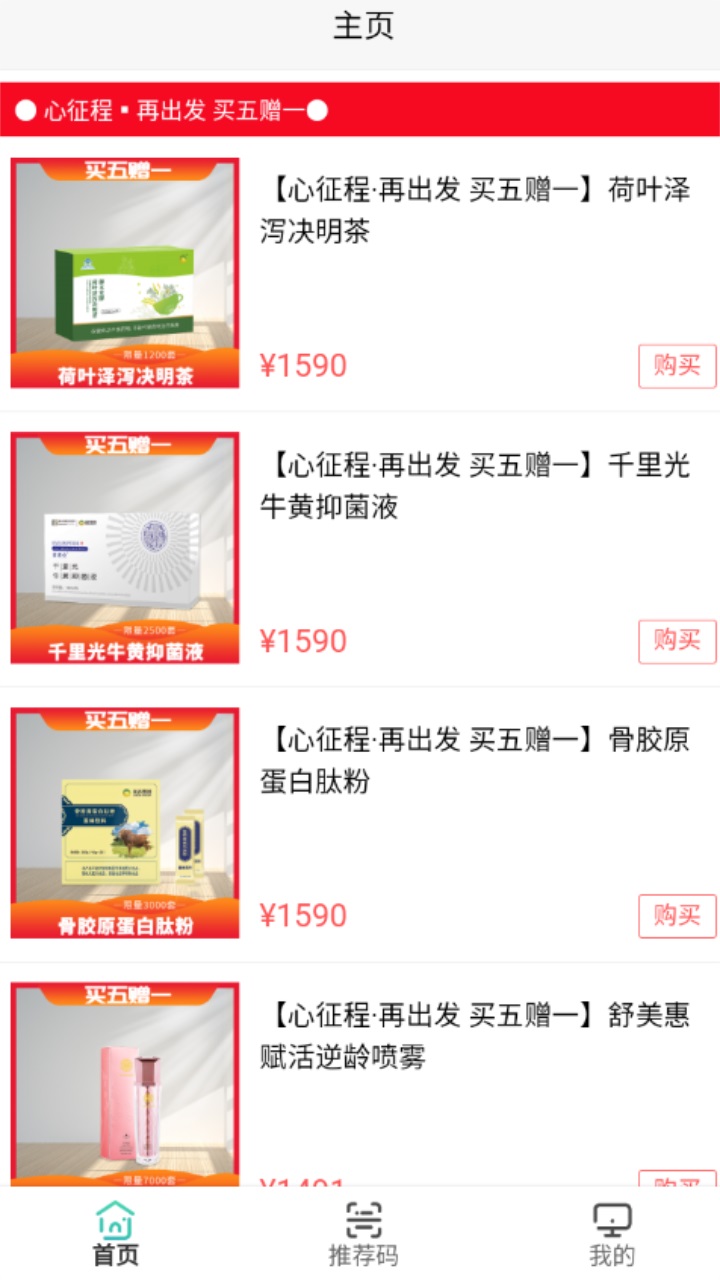Tap the 首页 tab label at bottom
Viewport: 720px width, 1280px height.
point(113,1252)
